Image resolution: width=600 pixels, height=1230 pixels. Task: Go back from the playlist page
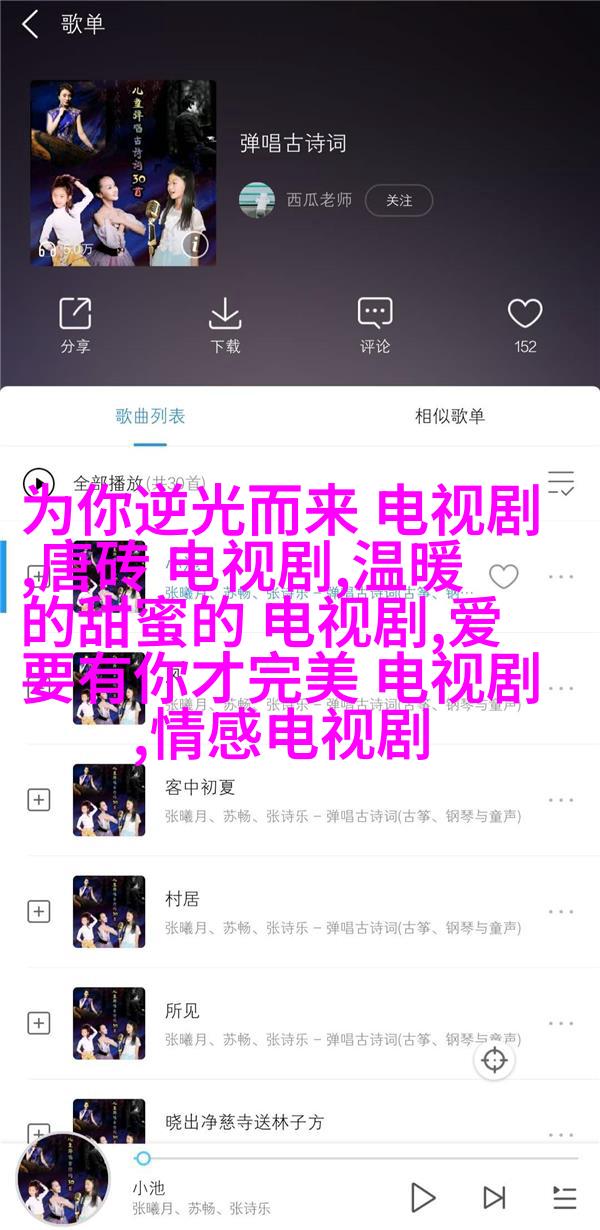29,25
